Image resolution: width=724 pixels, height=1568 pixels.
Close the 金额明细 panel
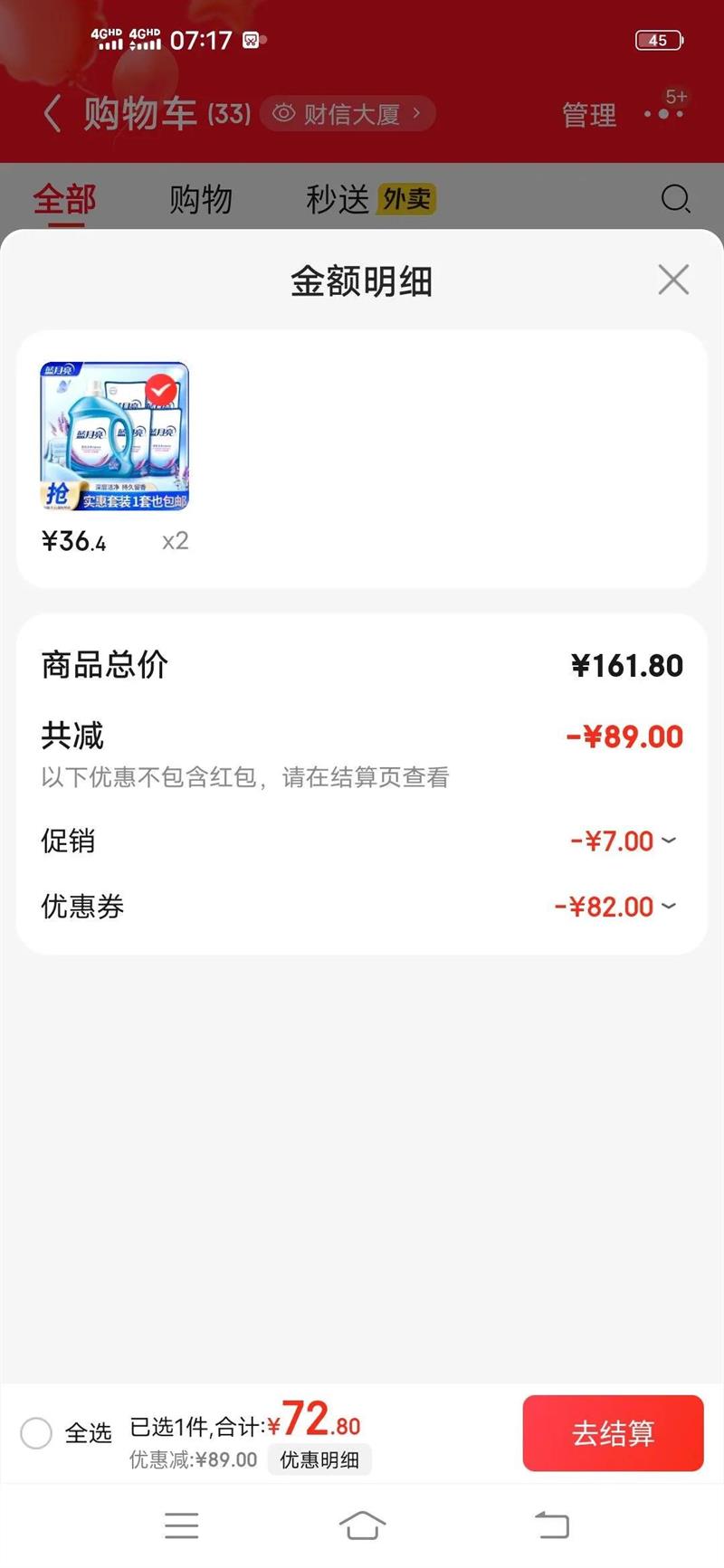tap(673, 280)
